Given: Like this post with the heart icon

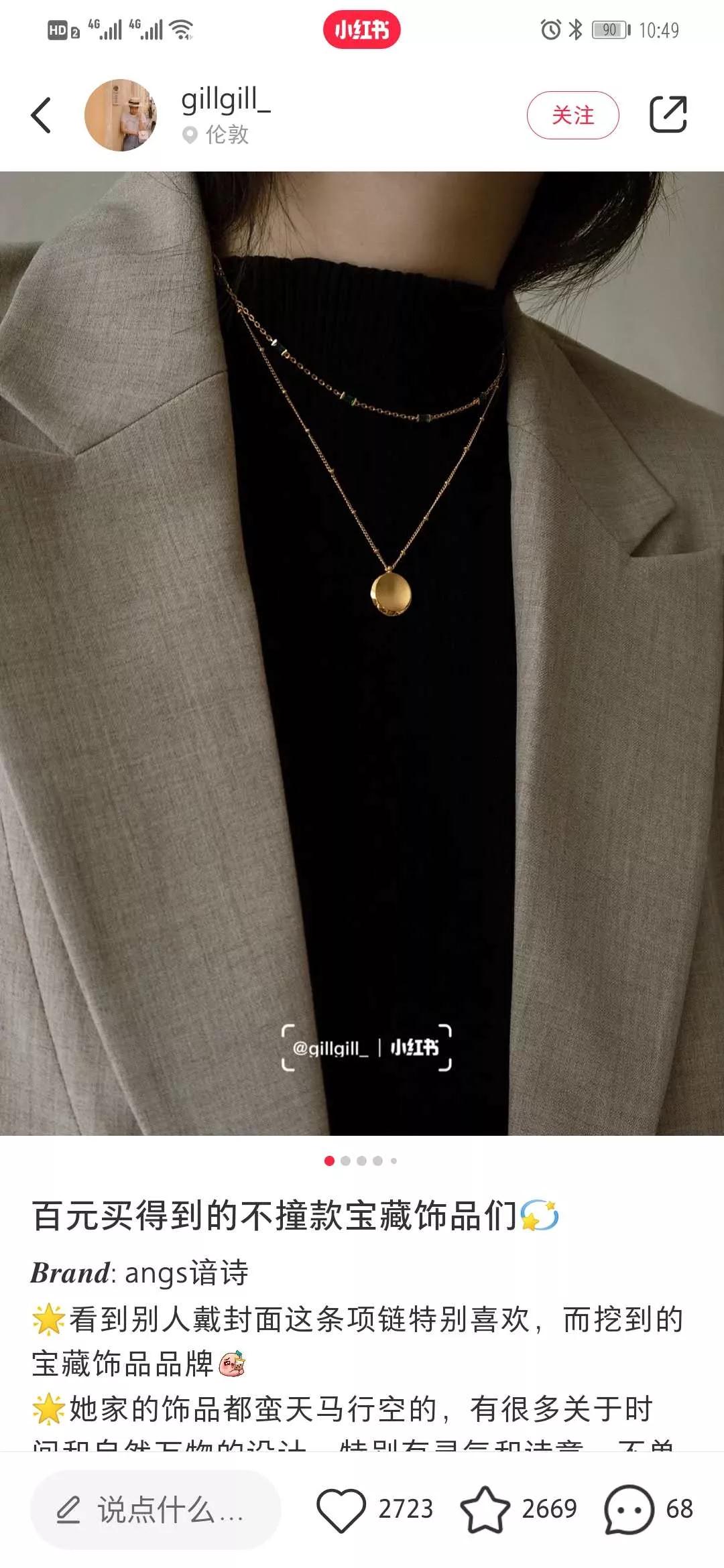Looking at the screenshot, I should tap(341, 1509).
